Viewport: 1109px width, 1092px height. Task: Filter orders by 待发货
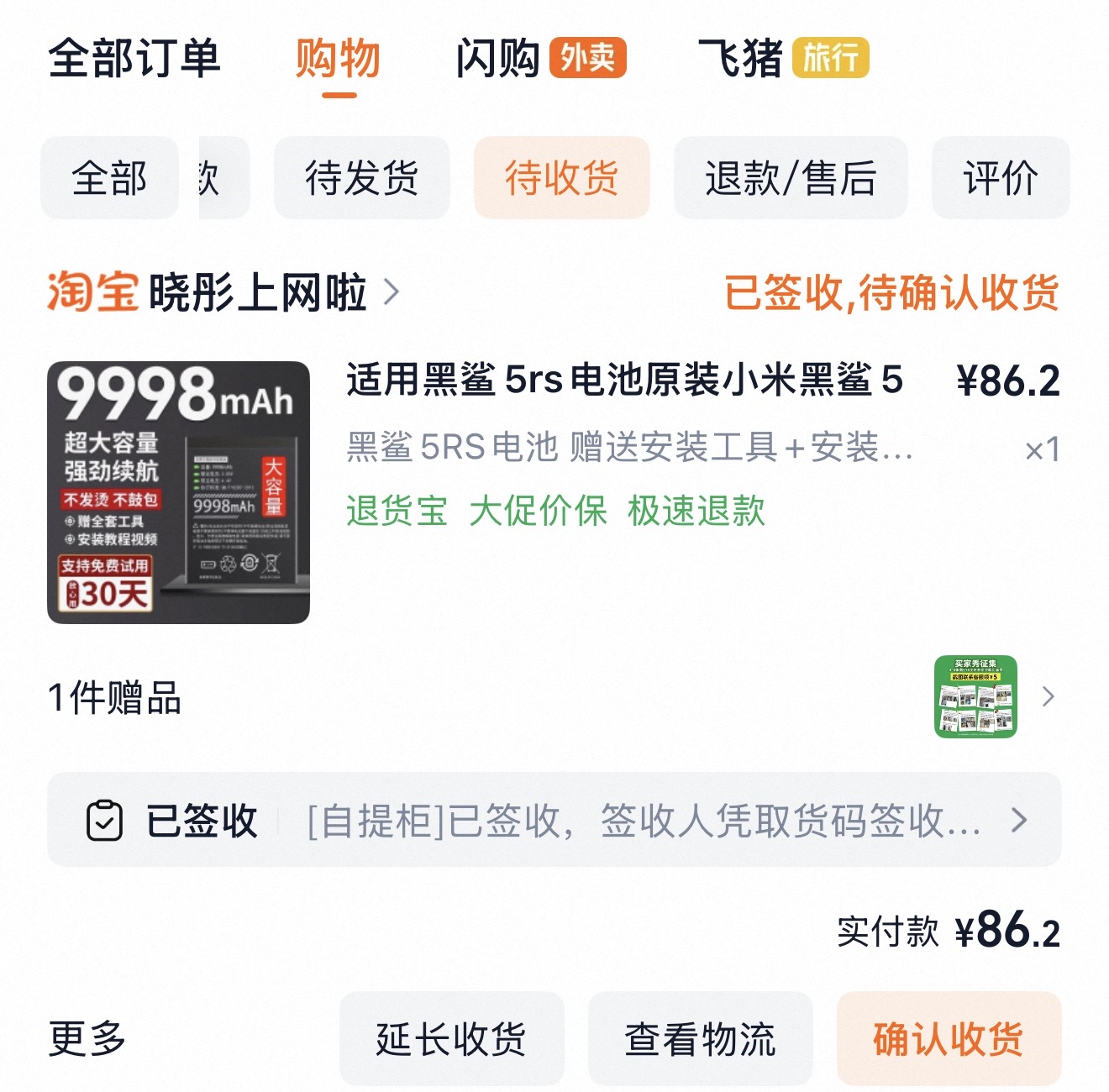tap(361, 178)
